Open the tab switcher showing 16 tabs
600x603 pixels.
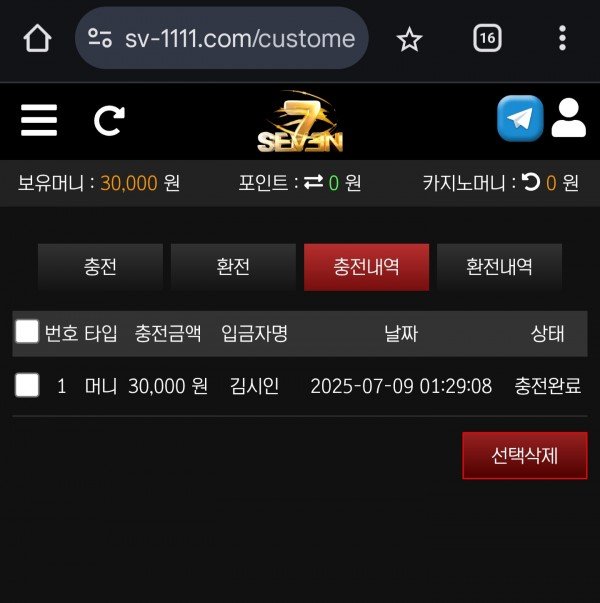[487, 39]
